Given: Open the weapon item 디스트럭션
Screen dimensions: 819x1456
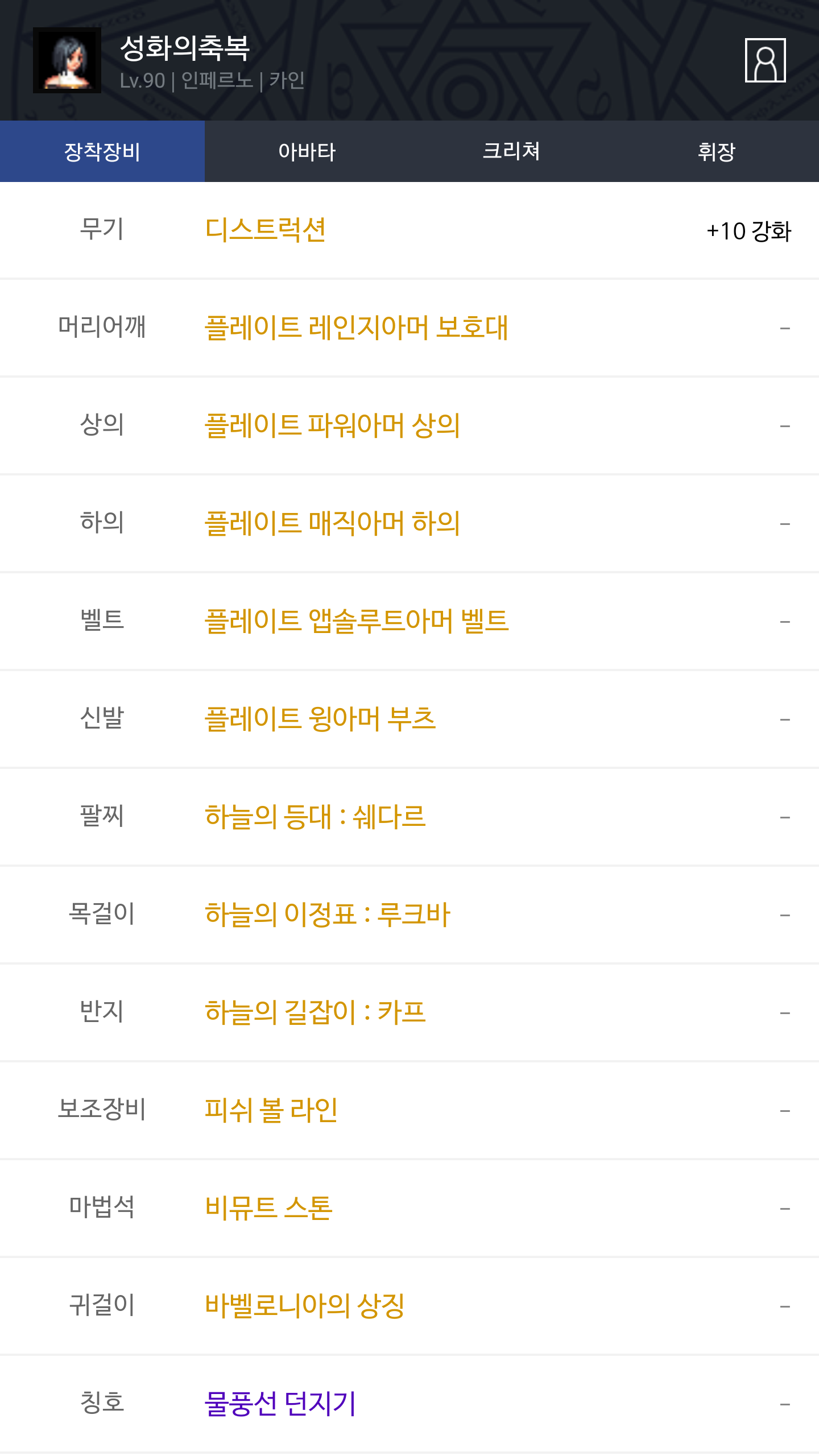Looking at the screenshot, I should (x=265, y=230).
